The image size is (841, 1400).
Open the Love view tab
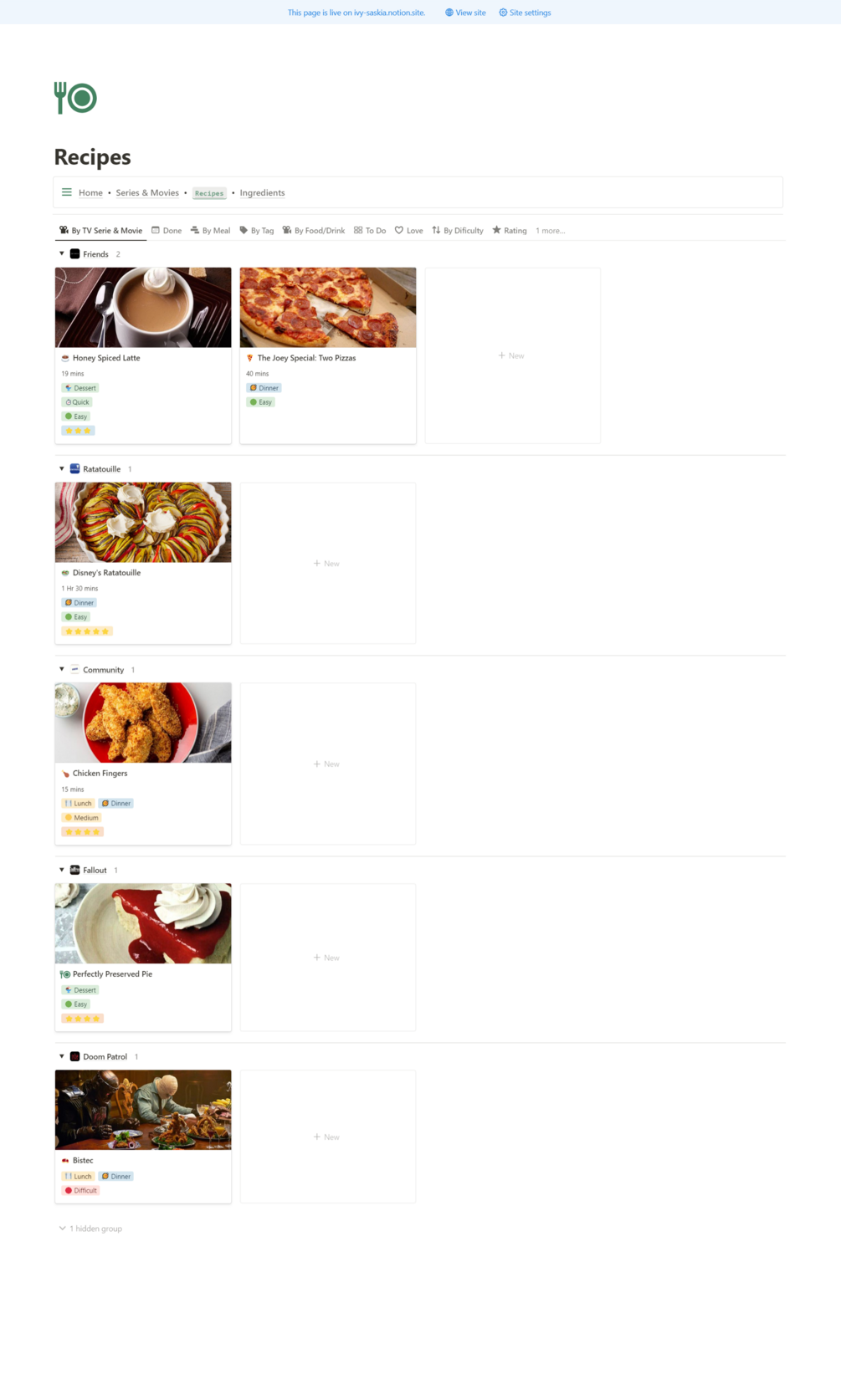pyautogui.click(x=409, y=231)
